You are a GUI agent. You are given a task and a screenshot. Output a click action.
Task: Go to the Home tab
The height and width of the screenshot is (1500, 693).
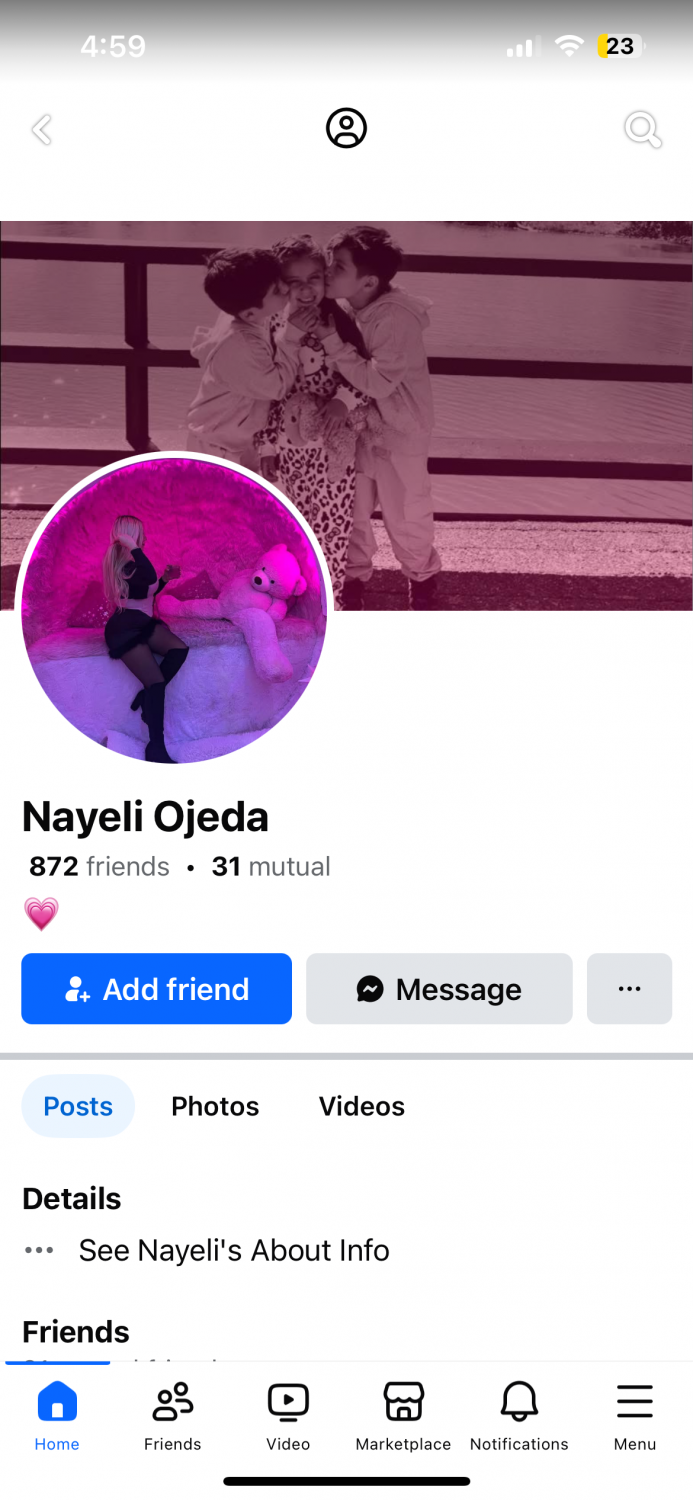pos(57,1416)
